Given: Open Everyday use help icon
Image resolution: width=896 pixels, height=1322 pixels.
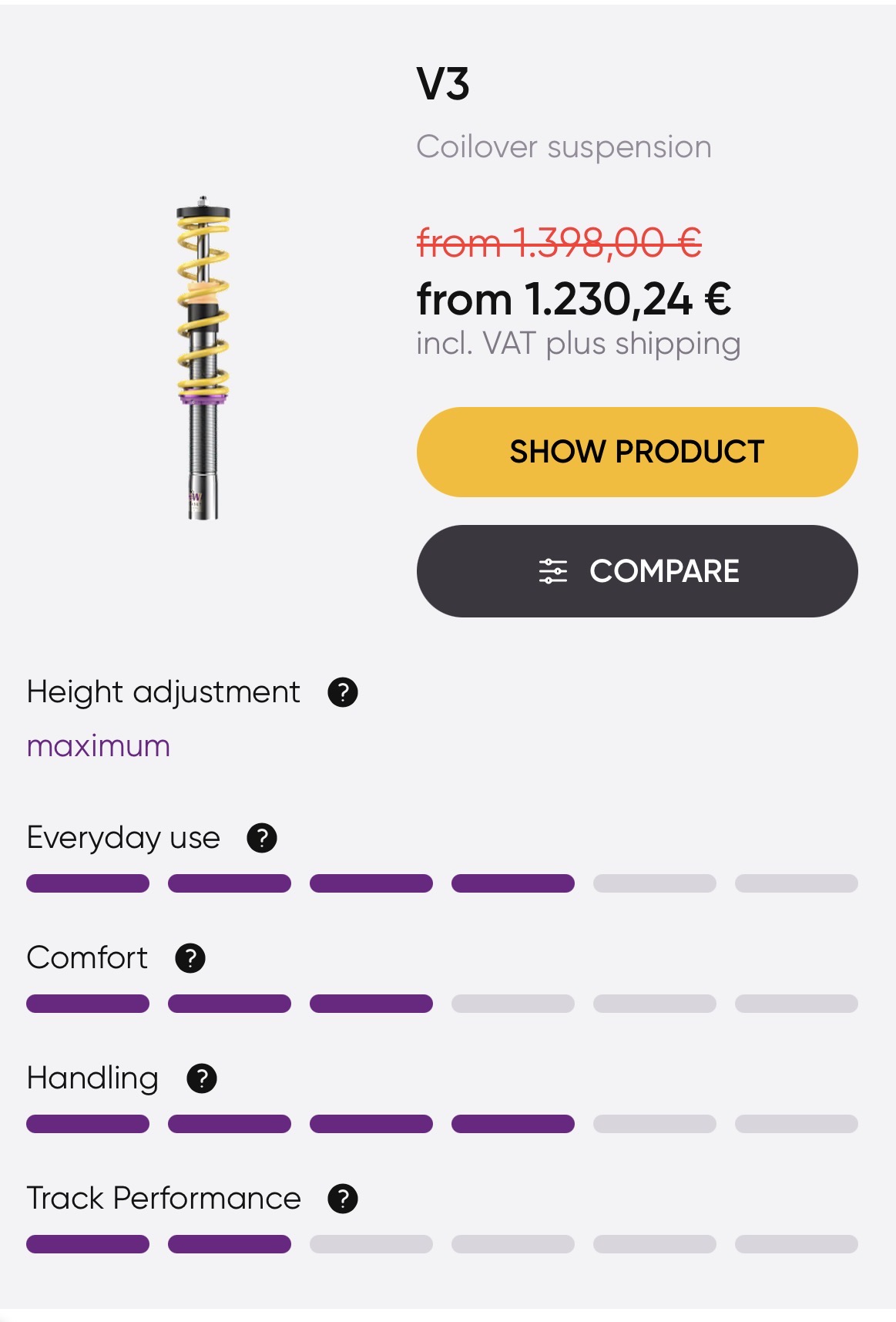Looking at the screenshot, I should coord(262,838).
